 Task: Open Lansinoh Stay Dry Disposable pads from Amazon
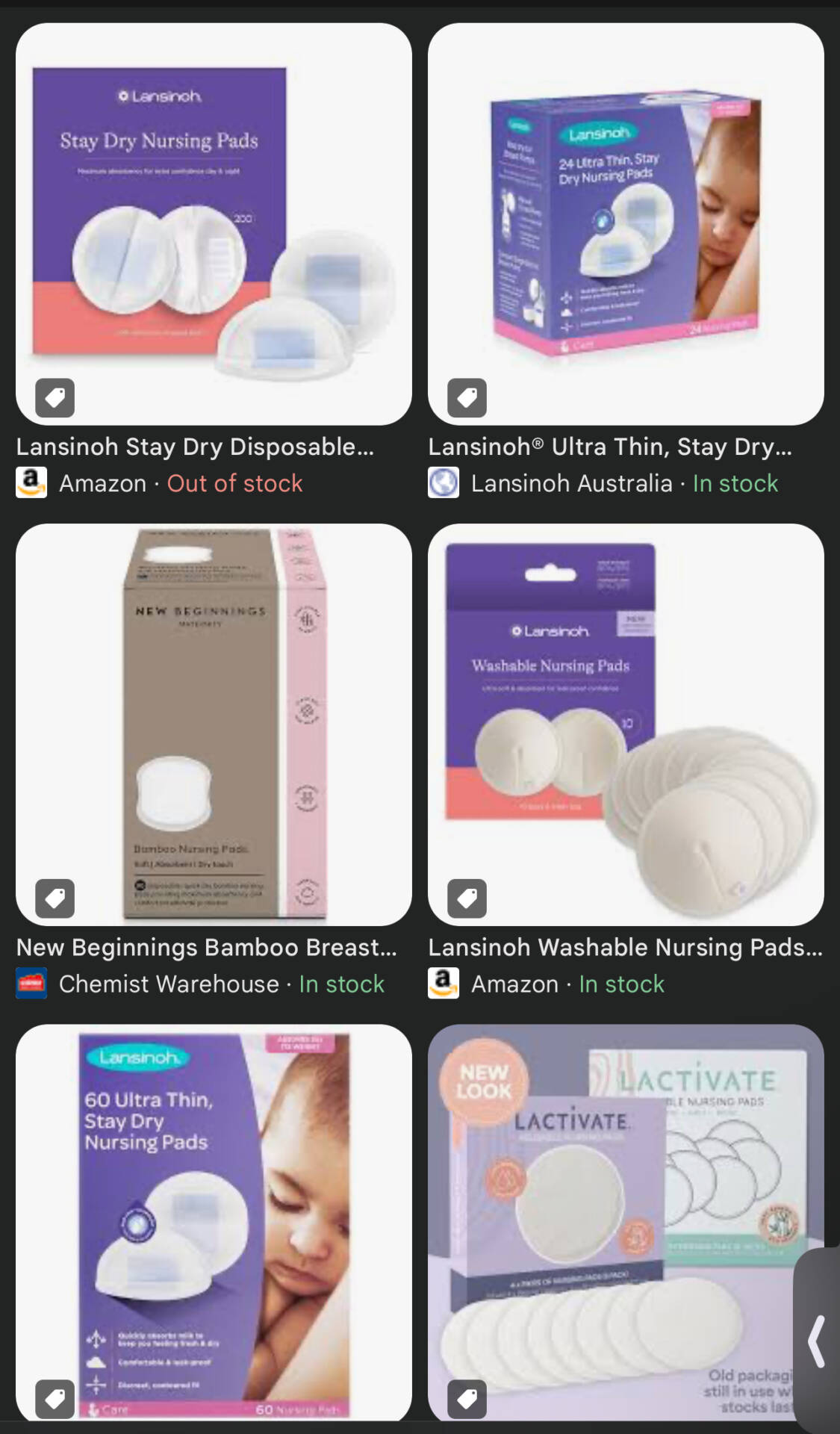214,224
